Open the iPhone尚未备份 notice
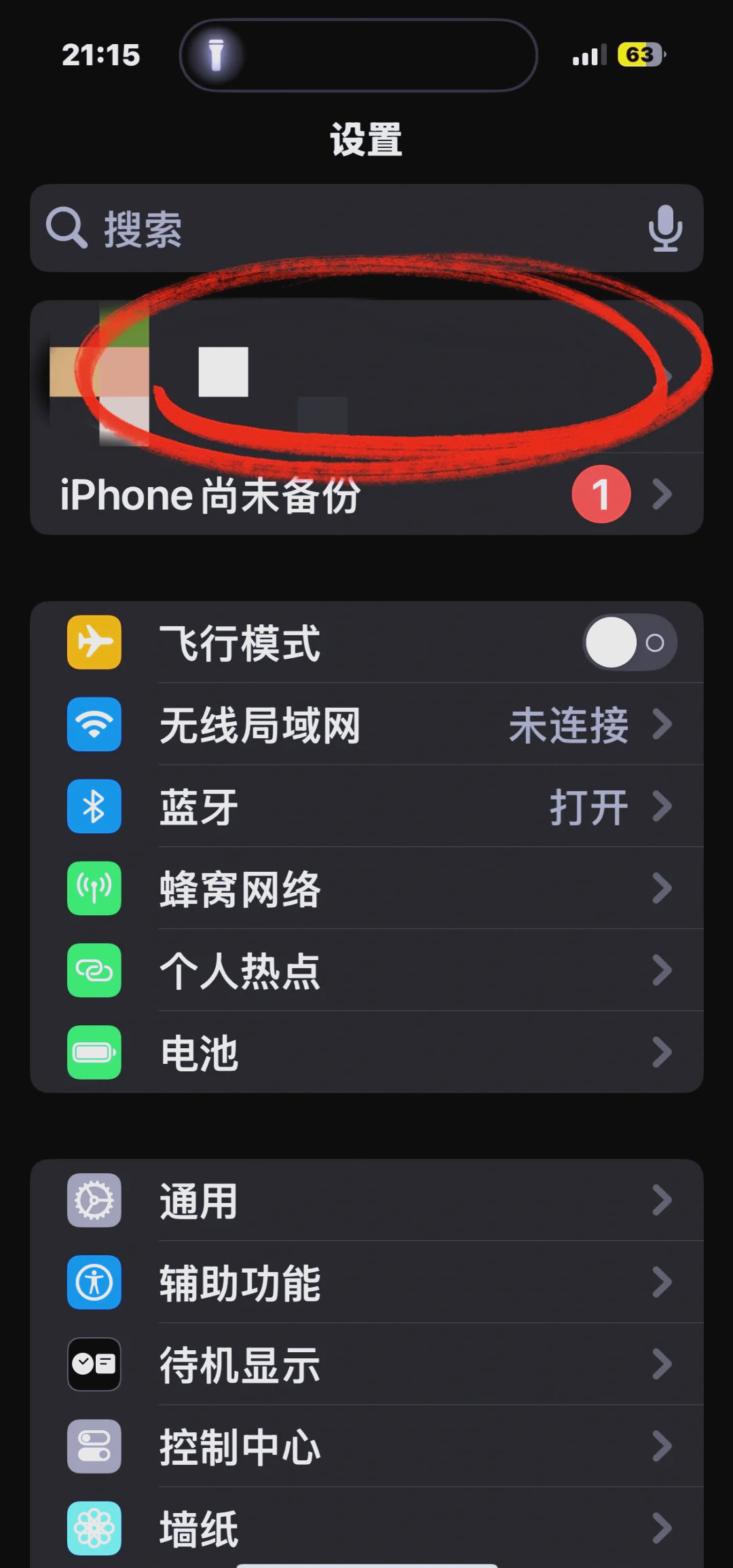 366,495
